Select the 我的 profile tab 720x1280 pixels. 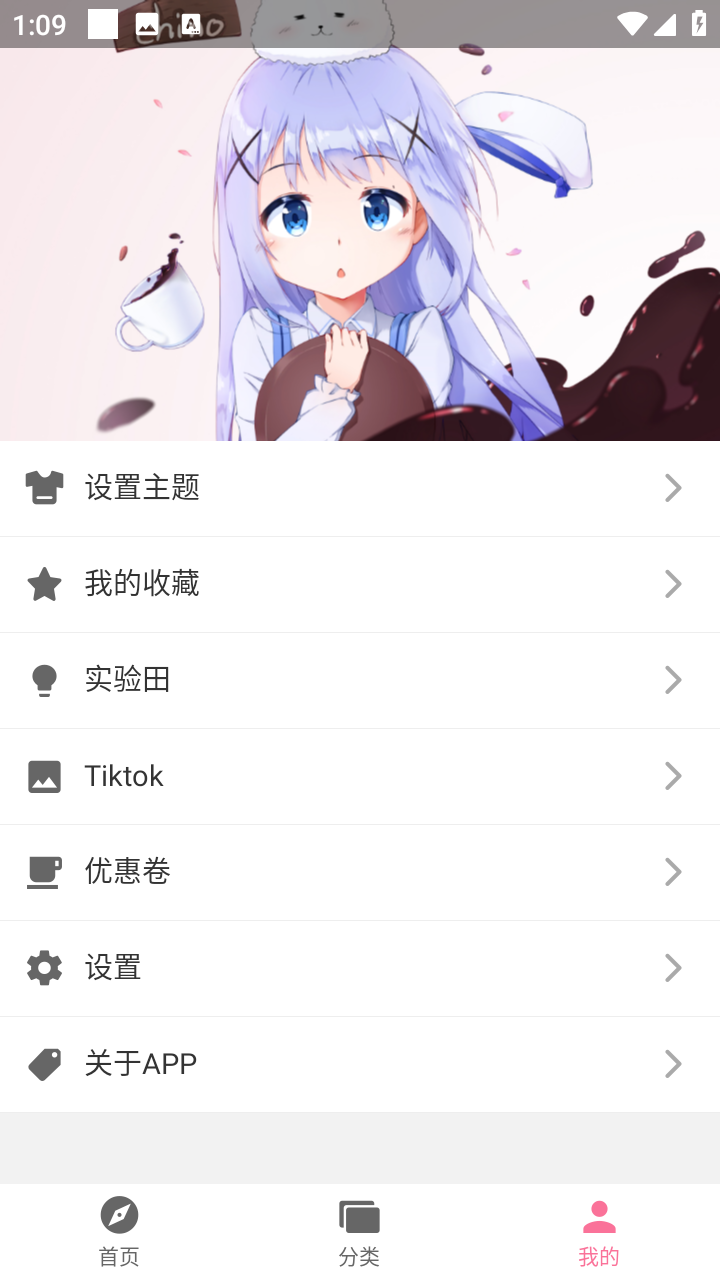point(599,1232)
